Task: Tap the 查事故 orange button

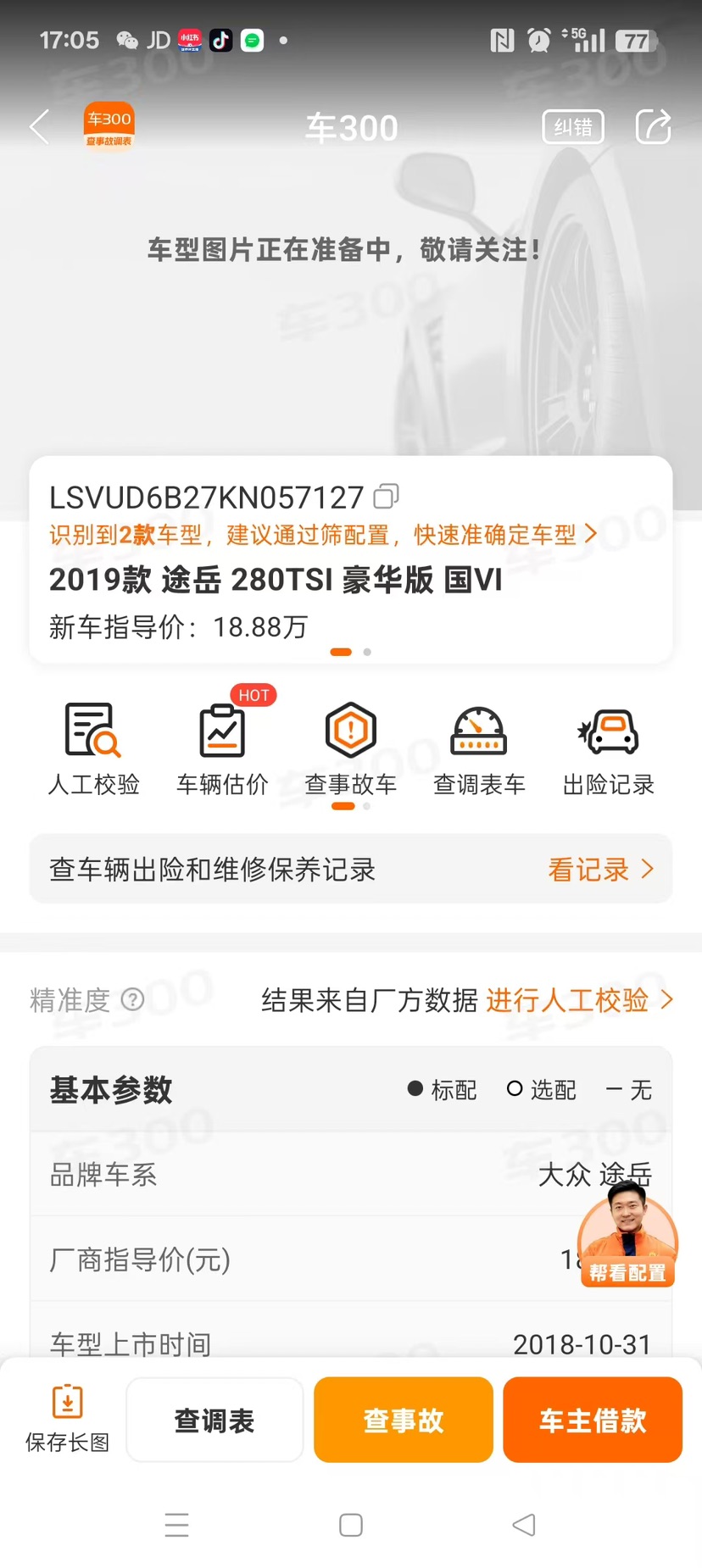Action: (404, 1420)
